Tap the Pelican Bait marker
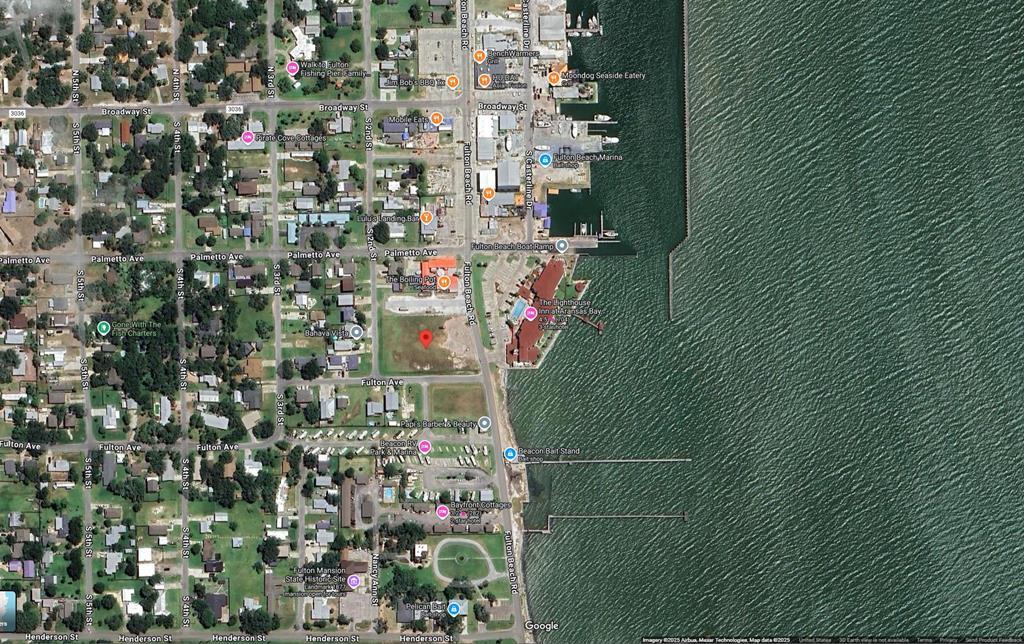The height and width of the screenshot is (644, 1024). pyautogui.click(x=454, y=607)
